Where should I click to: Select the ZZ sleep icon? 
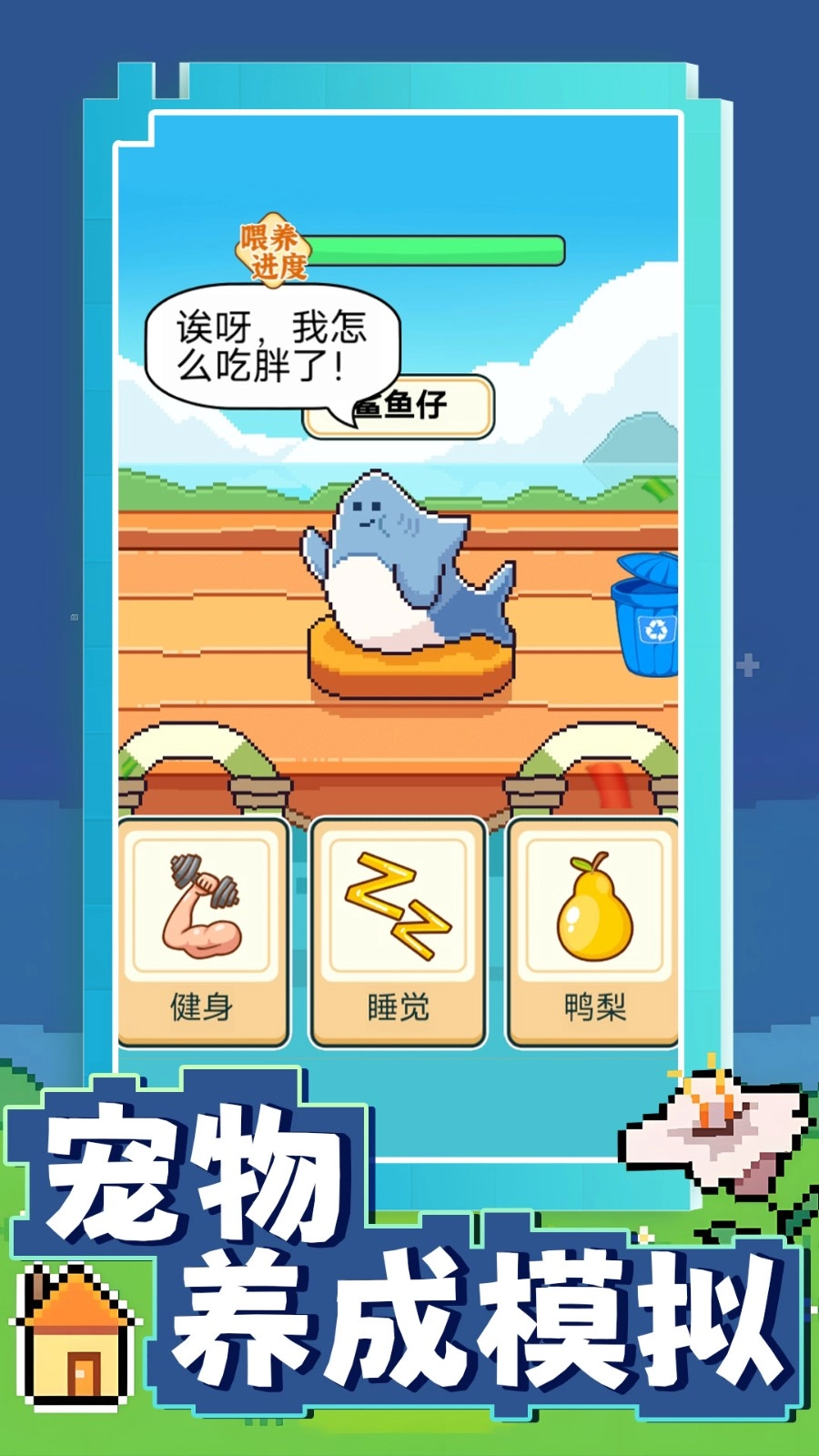coord(398,905)
